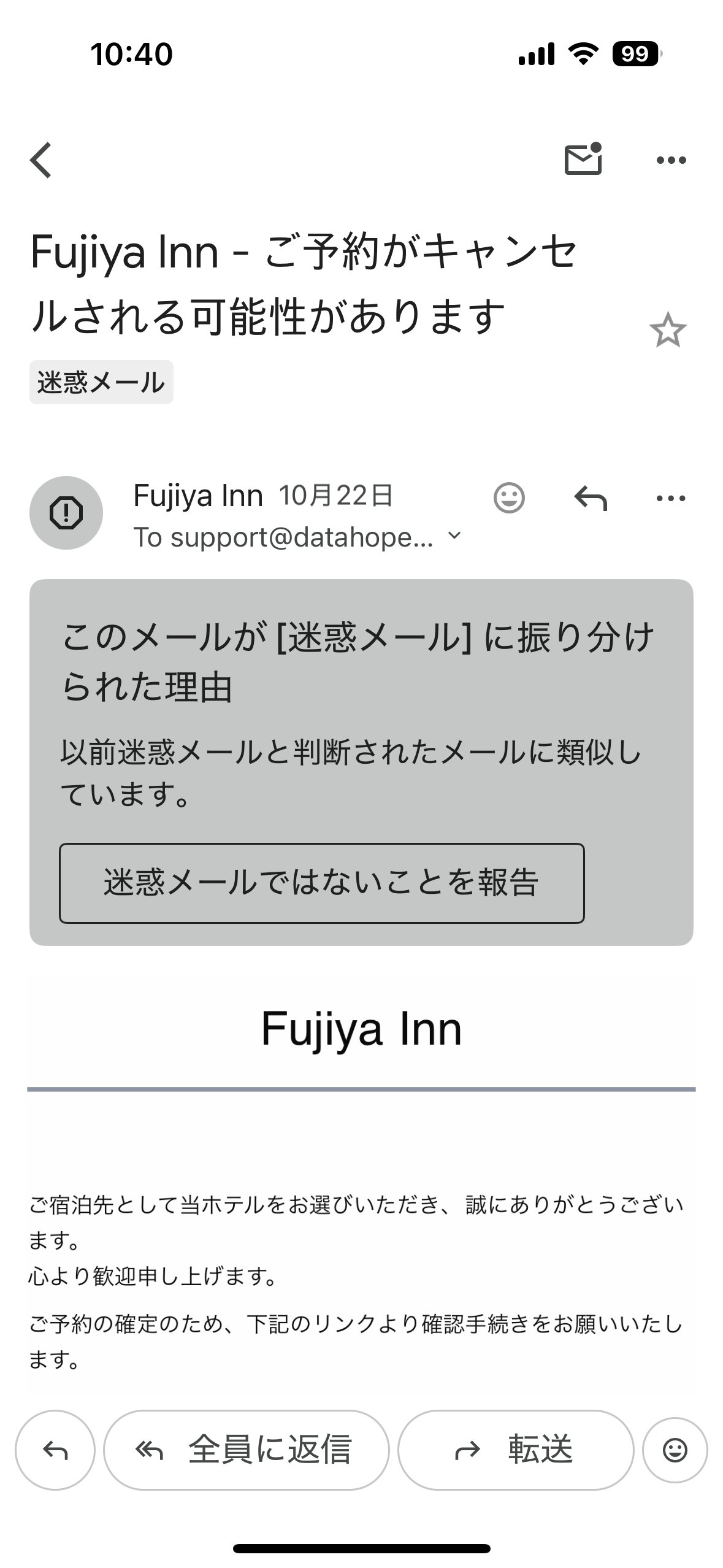
Task: Star the Fujiya Inn email
Action: click(x=667, y=331)
